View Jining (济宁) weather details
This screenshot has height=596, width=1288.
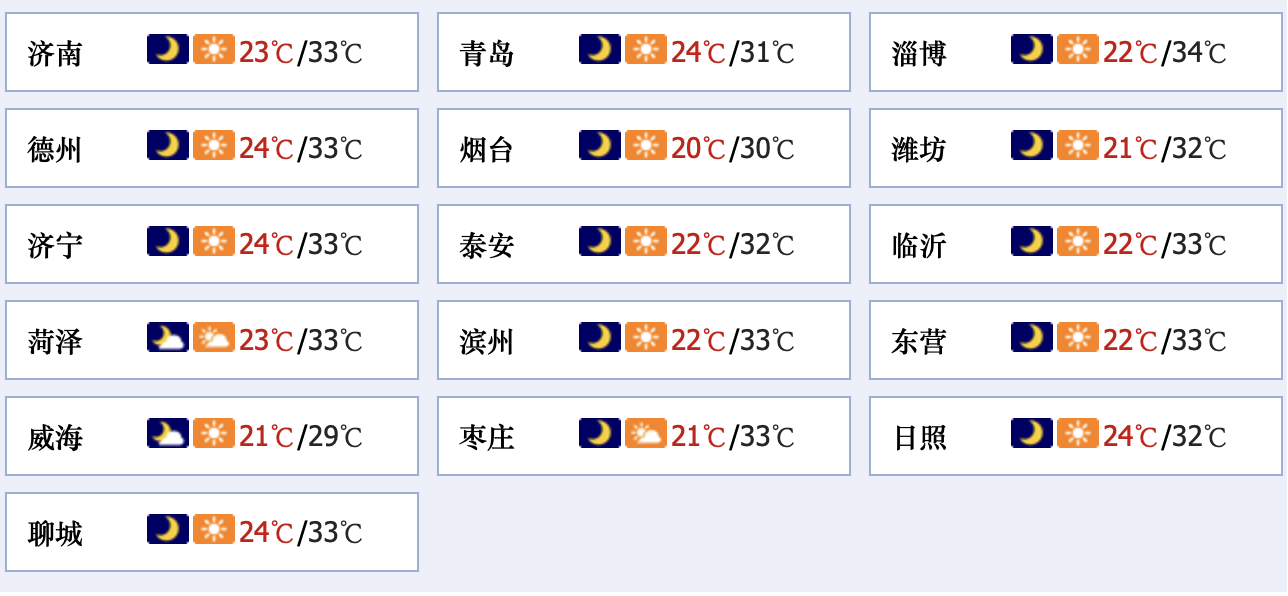212,244
